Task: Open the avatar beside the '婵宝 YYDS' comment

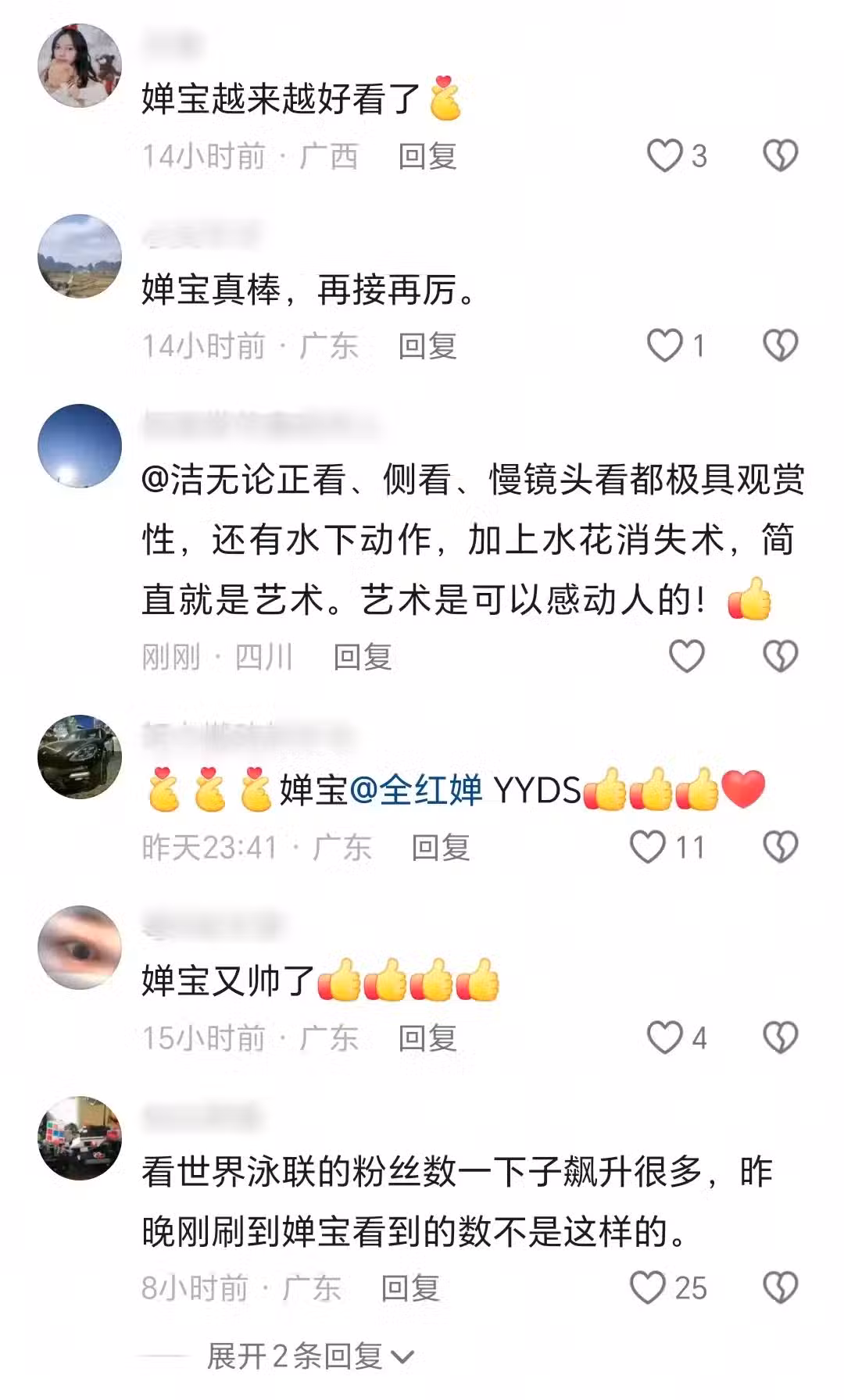Action: (x=80, y=756)
